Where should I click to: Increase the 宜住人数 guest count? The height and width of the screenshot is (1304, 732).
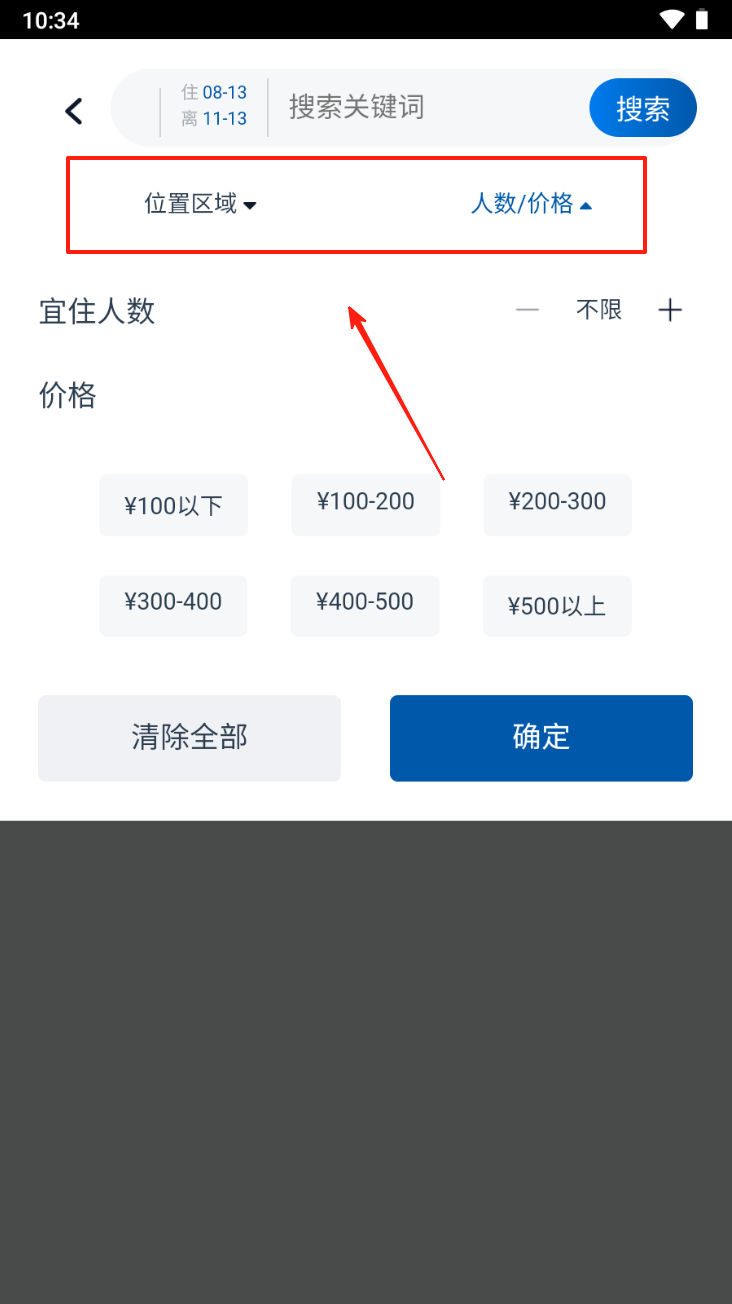click(x=670, y=311)
